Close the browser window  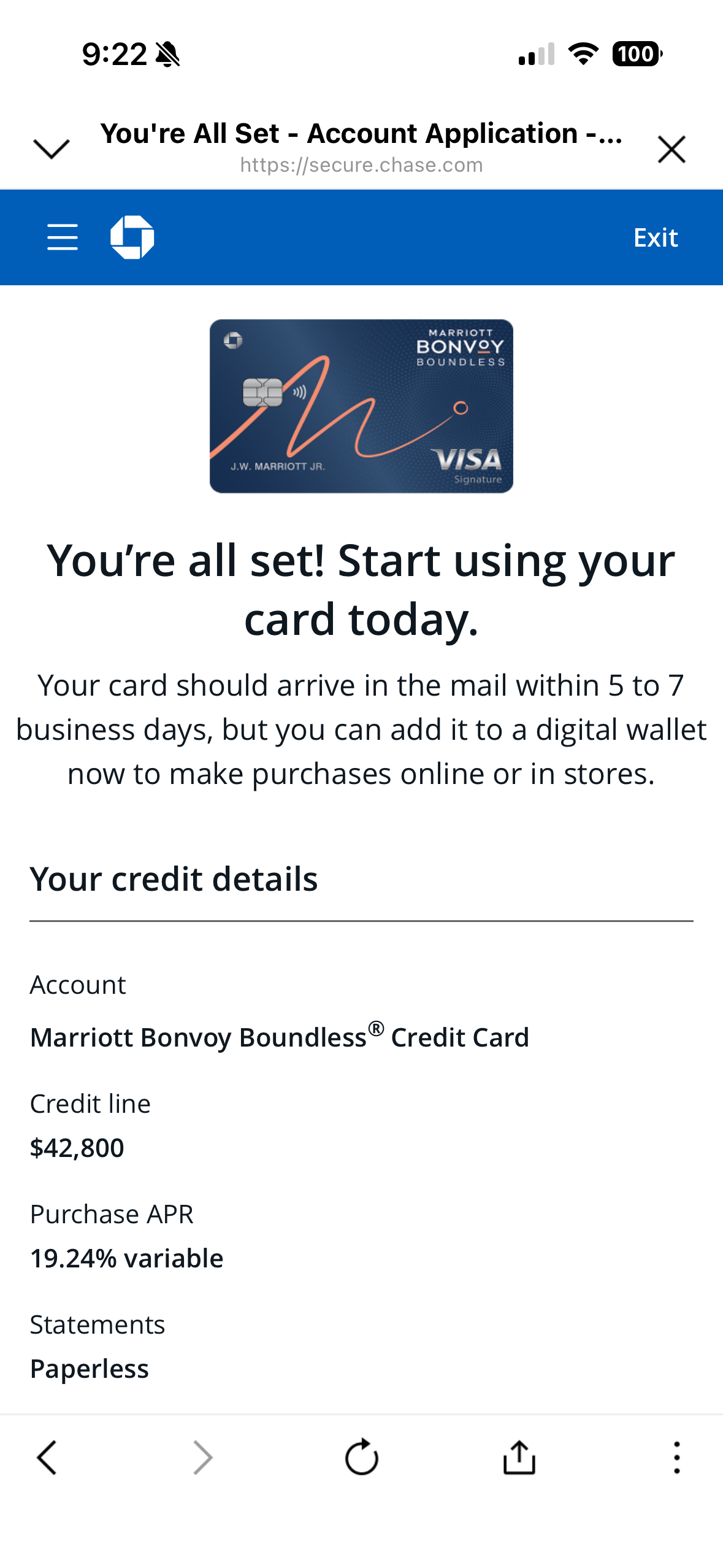tap(671, 149)
